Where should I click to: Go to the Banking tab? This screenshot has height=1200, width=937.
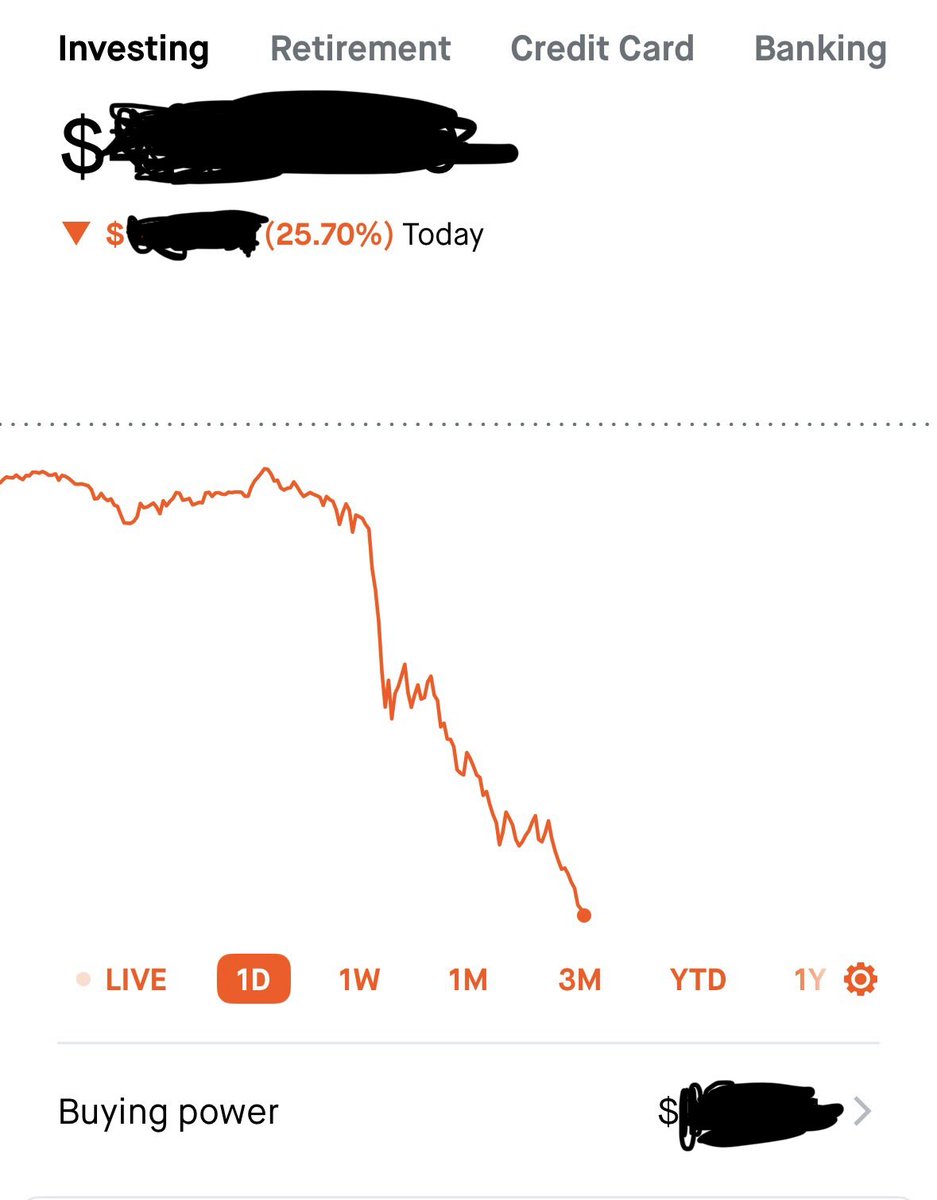820,48
